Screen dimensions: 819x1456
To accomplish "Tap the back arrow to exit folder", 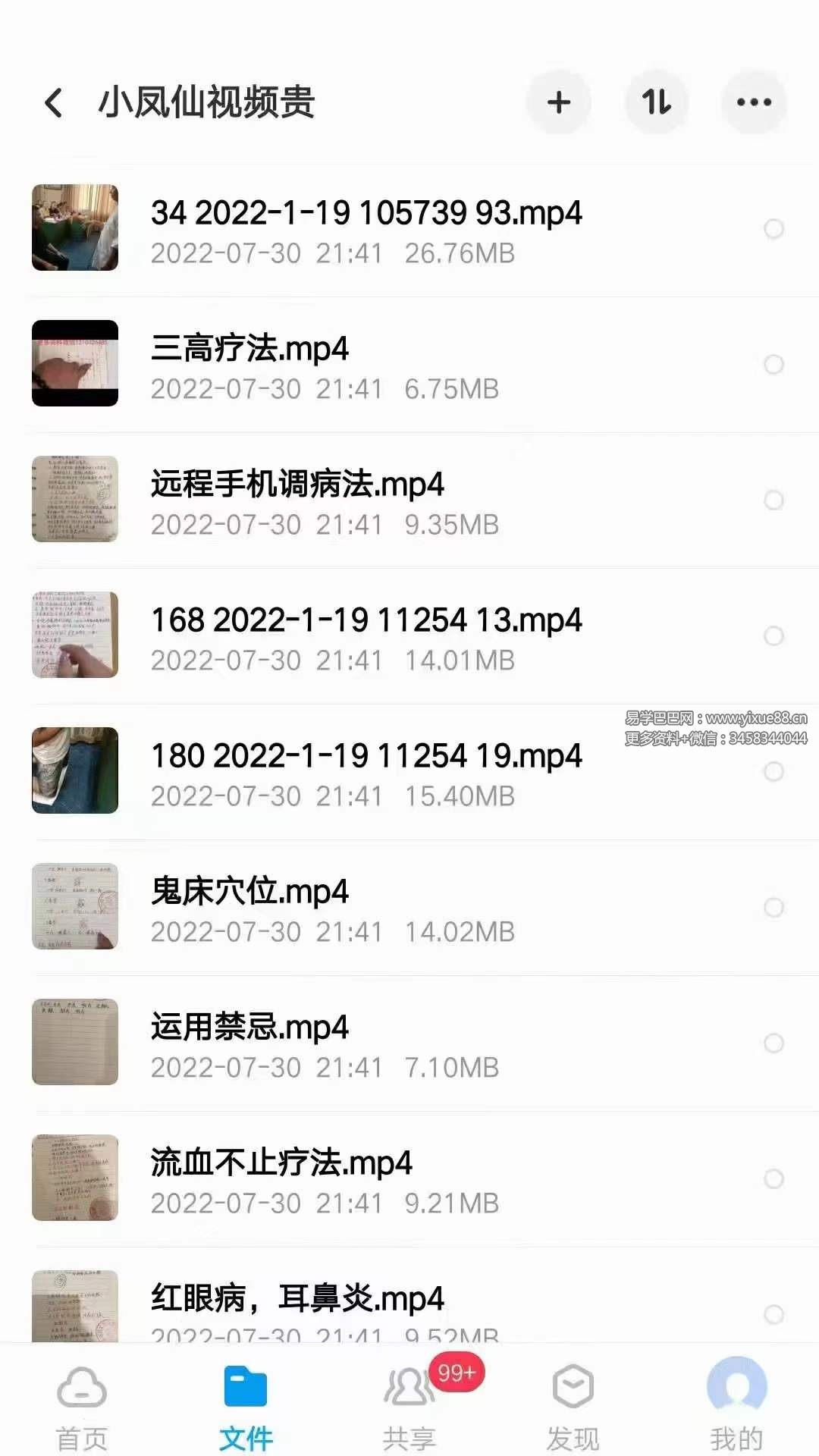I will coord(53,102).
